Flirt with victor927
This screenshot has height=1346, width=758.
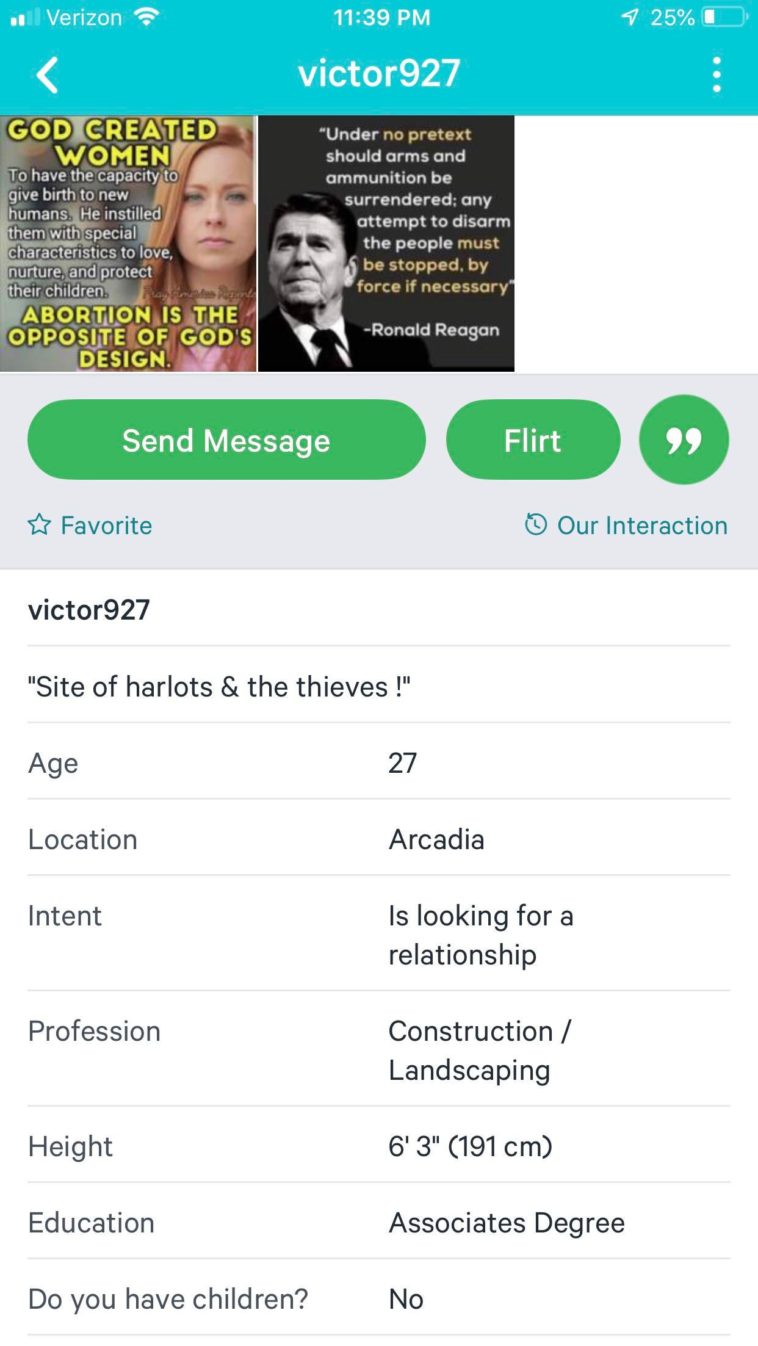click(532, 440)
